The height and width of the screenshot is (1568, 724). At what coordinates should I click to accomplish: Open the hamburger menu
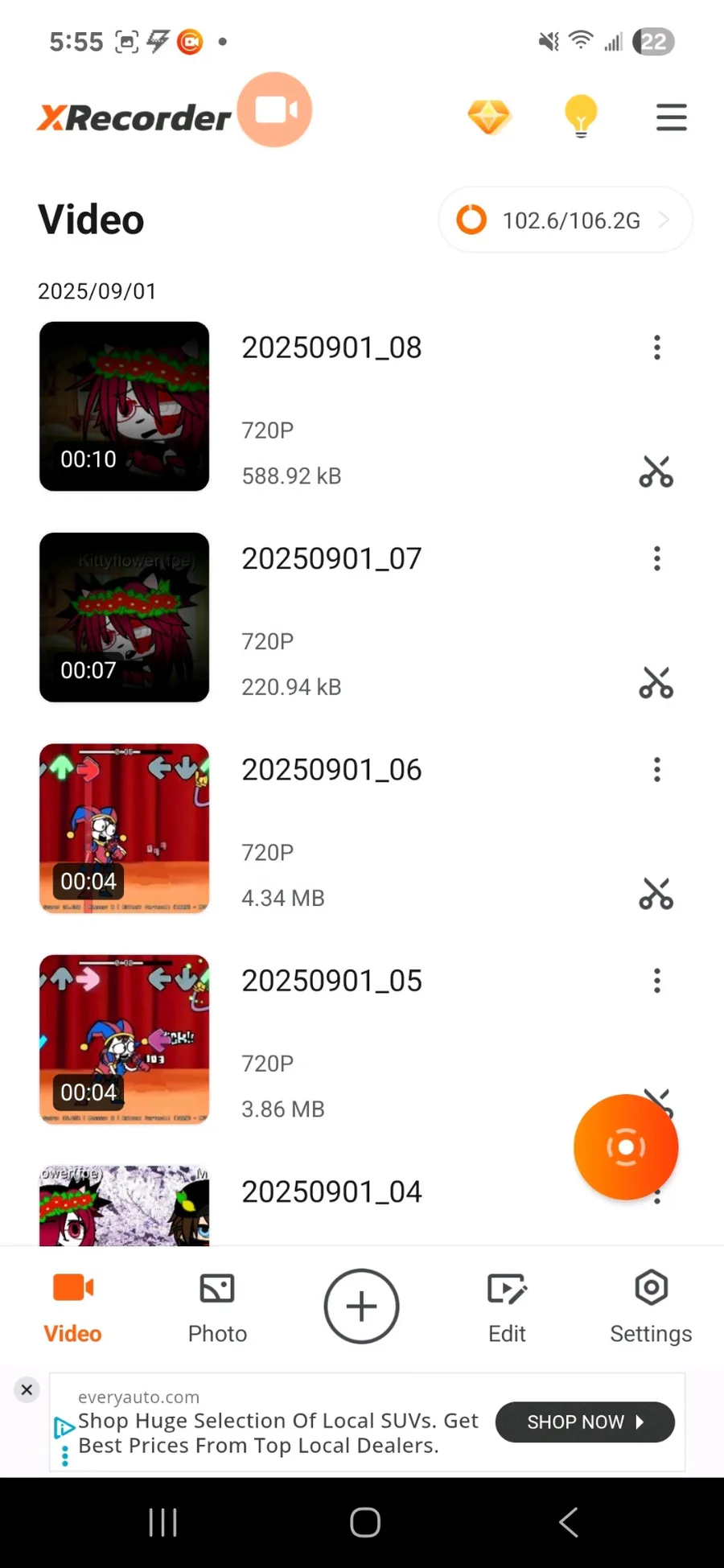coord(671,117)
